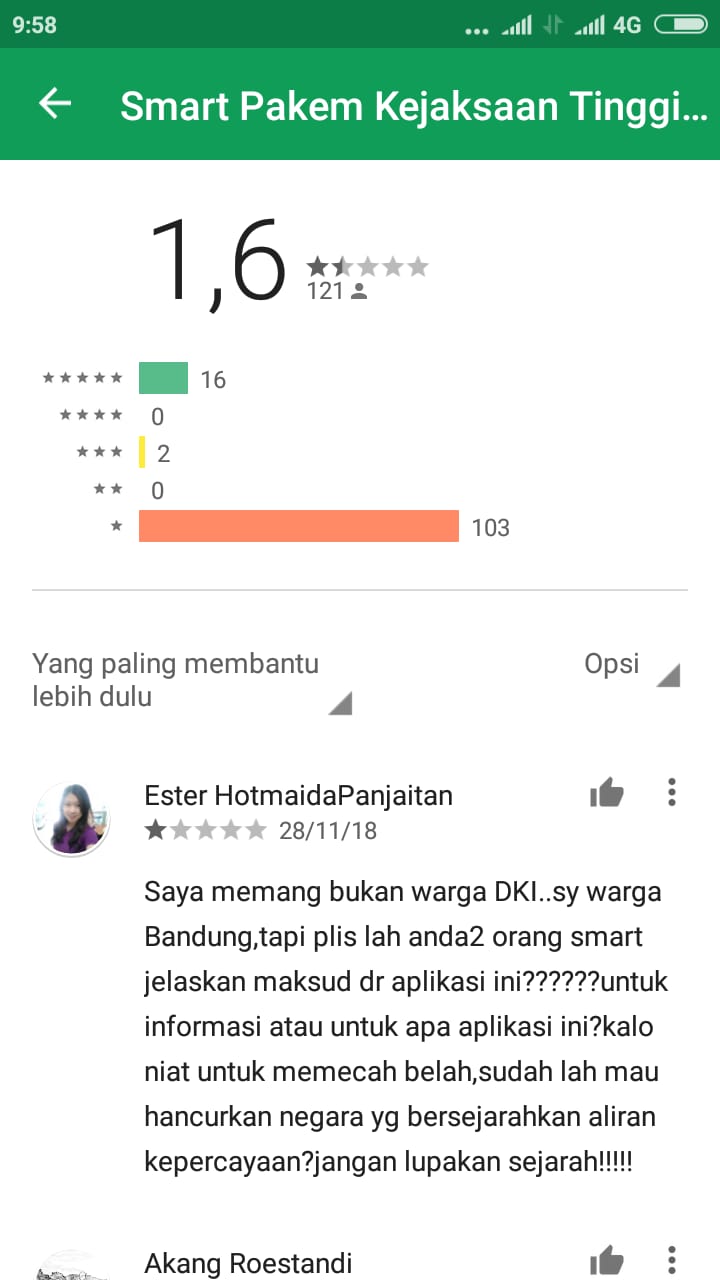Open overflow menu on Ester HotmaidaPanjaitan's review
Image resolution: width=720 pixels, height=1280 pixels.
point(672,793)
